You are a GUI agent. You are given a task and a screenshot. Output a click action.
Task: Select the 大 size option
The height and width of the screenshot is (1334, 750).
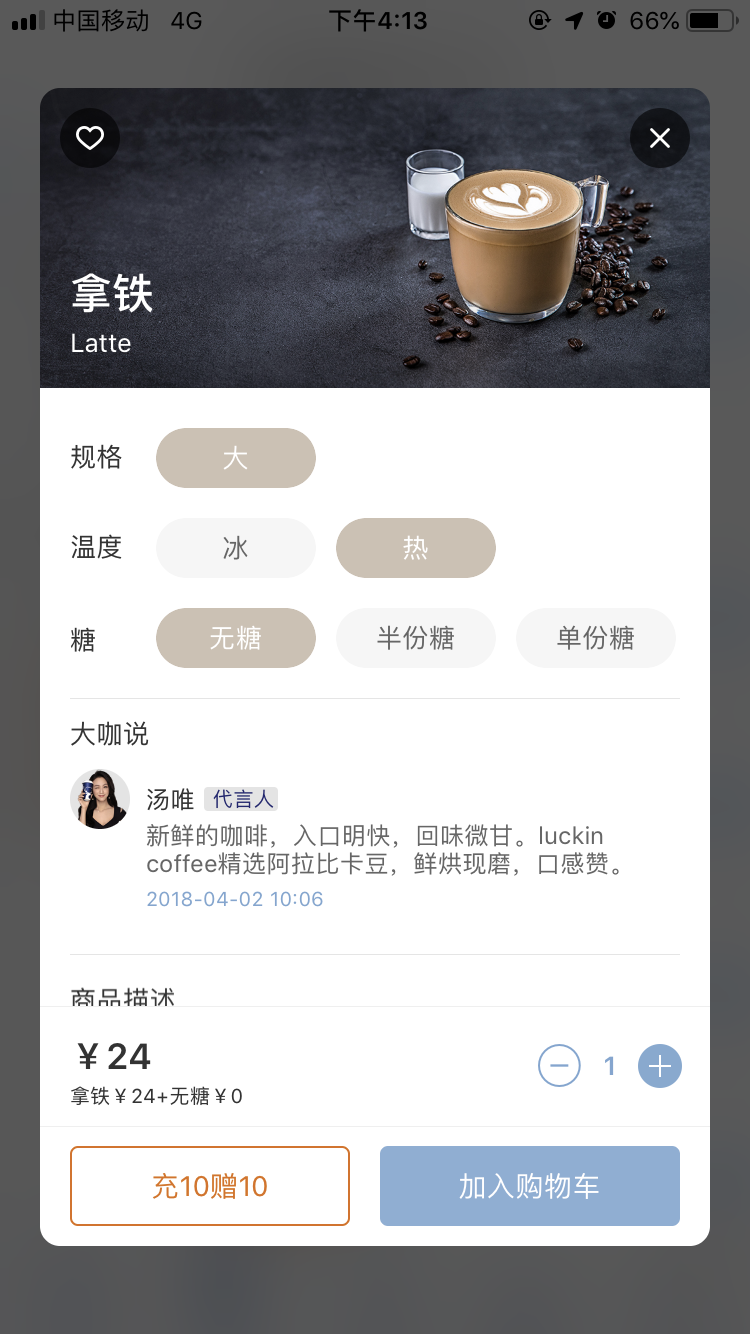236,458
